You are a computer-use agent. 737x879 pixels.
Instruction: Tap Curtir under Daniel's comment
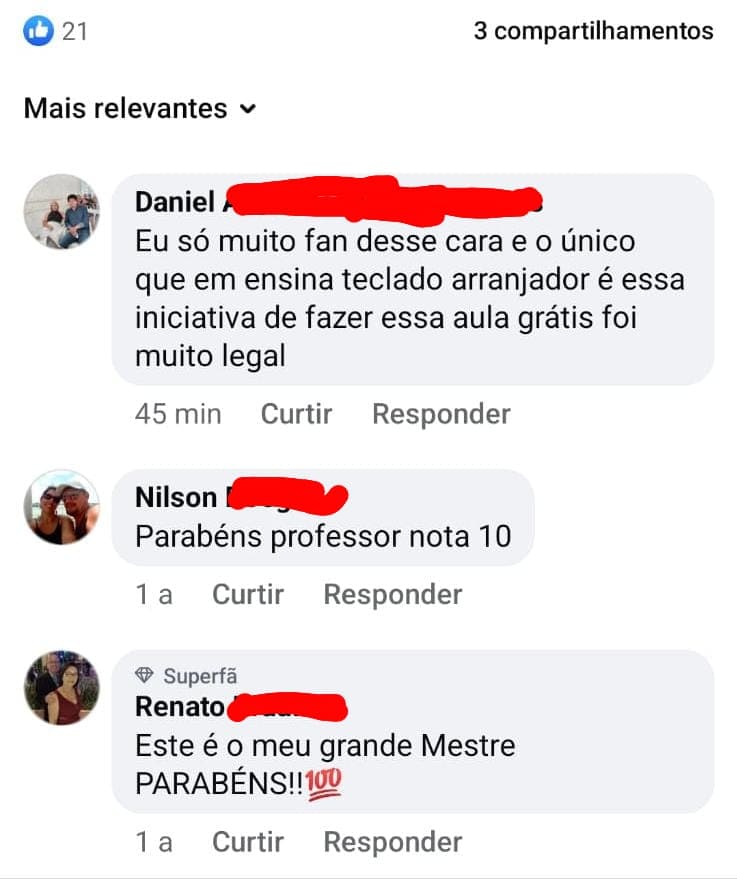(296, 414)
